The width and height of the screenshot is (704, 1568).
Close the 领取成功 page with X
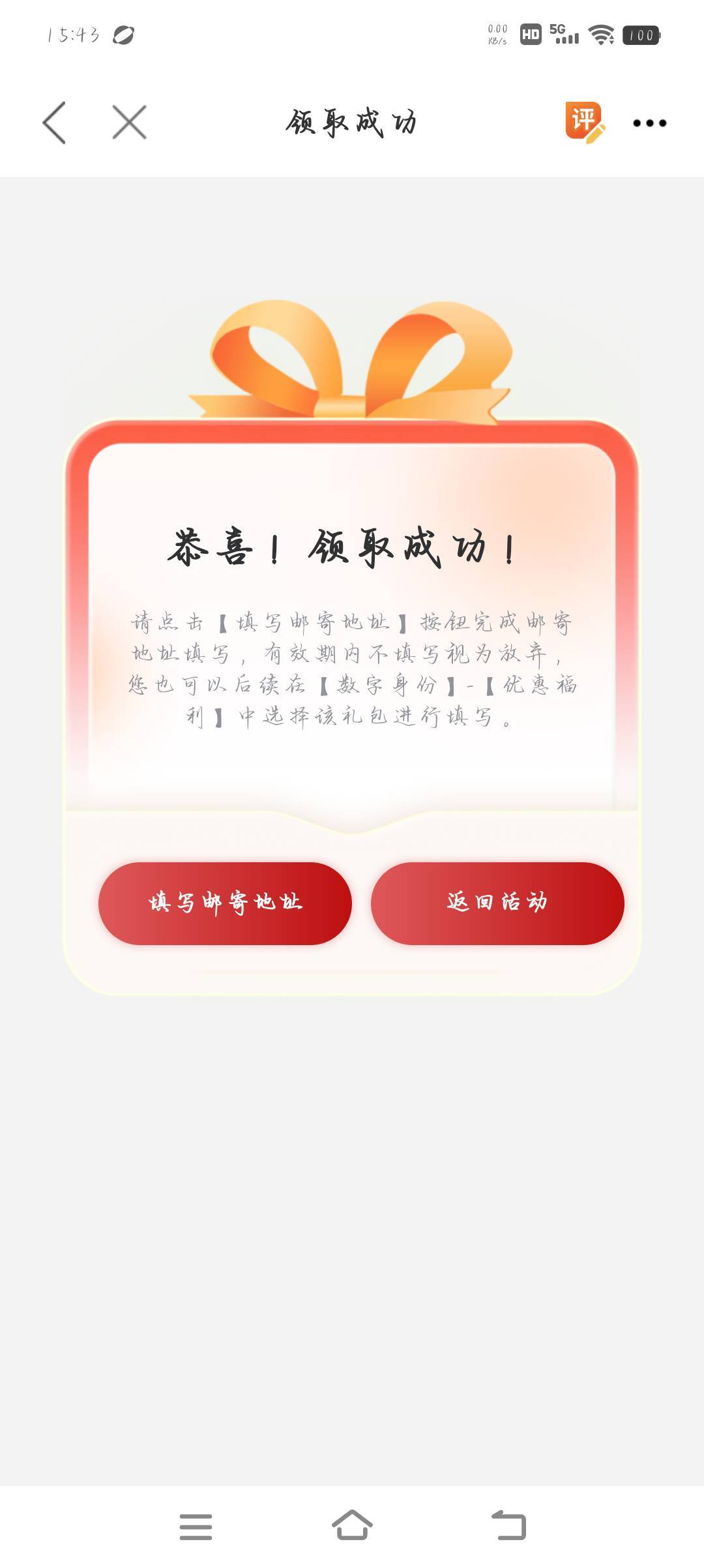click(x=129, y=122)
